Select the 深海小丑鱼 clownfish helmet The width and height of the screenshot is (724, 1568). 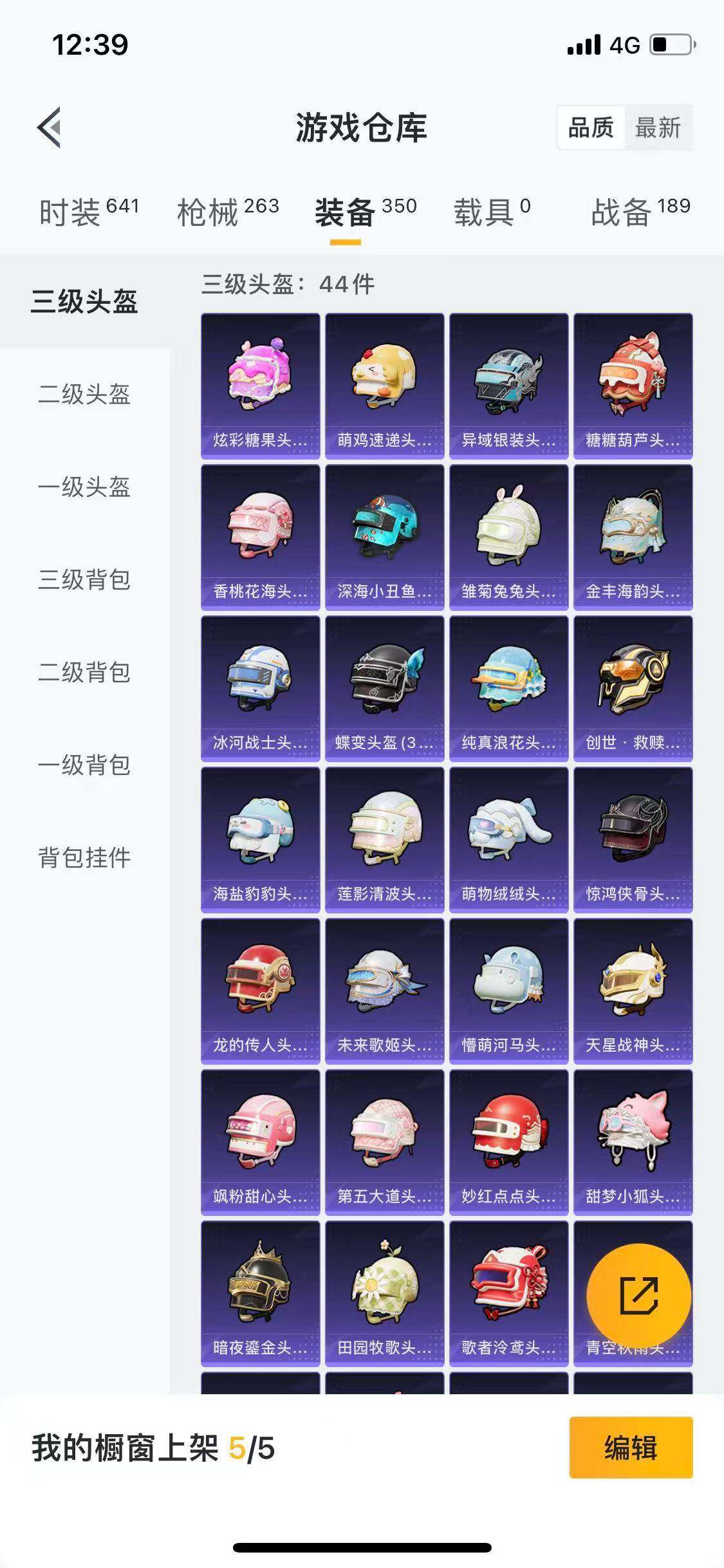click(x=384, y=534)
